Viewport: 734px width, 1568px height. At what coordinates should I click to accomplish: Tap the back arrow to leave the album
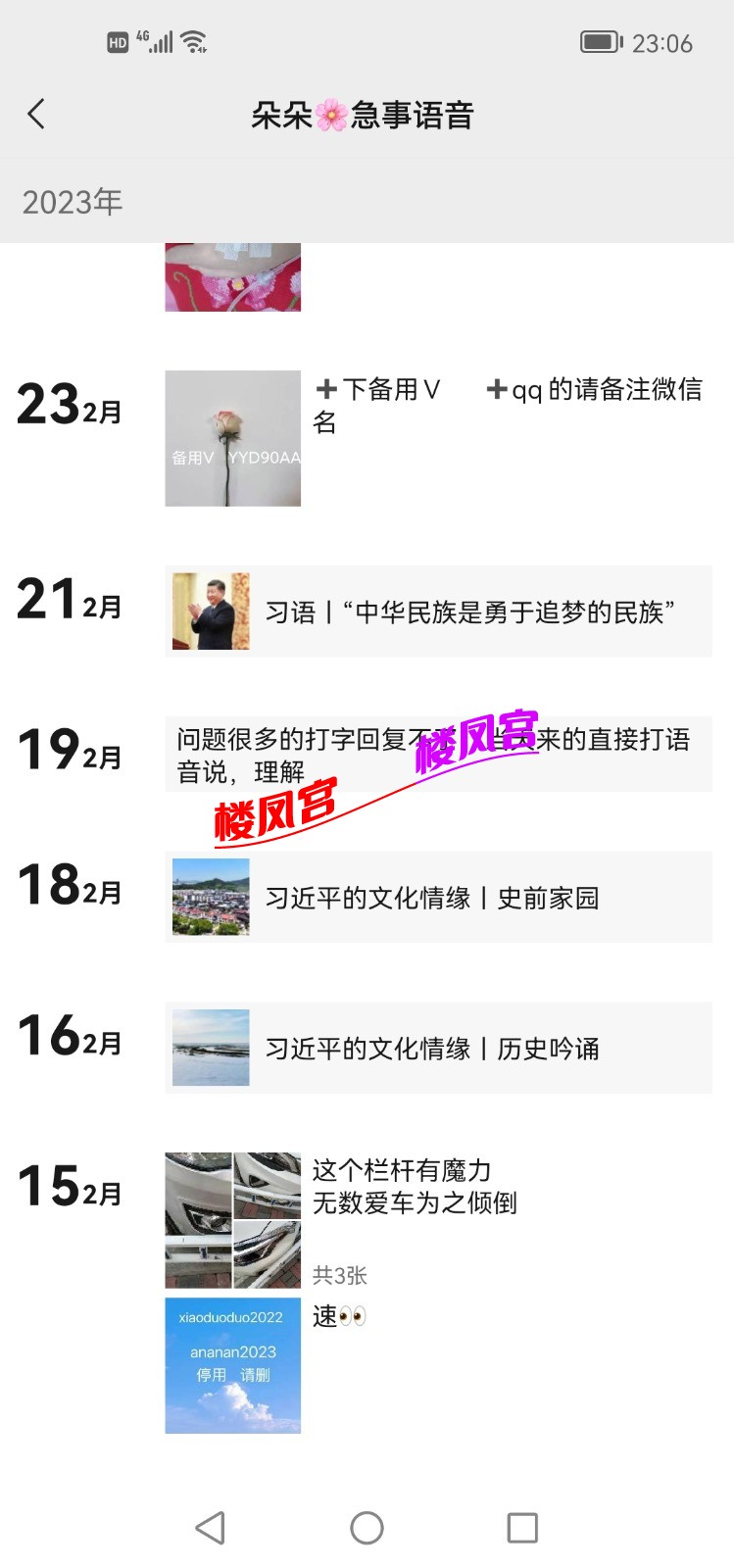tap(36, 115)
